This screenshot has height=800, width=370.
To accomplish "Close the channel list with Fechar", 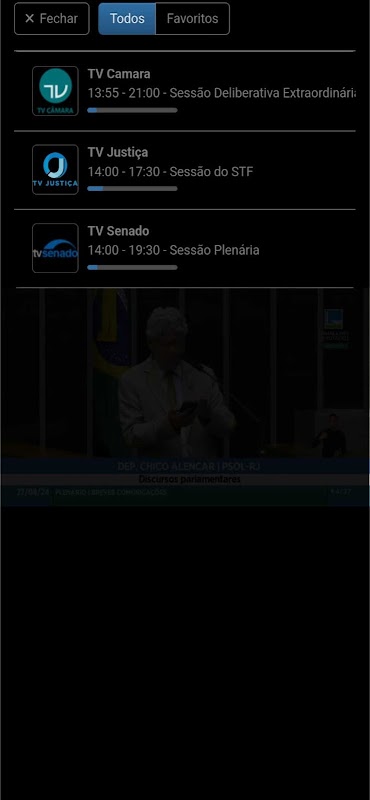I will click(x=52, y=19).
